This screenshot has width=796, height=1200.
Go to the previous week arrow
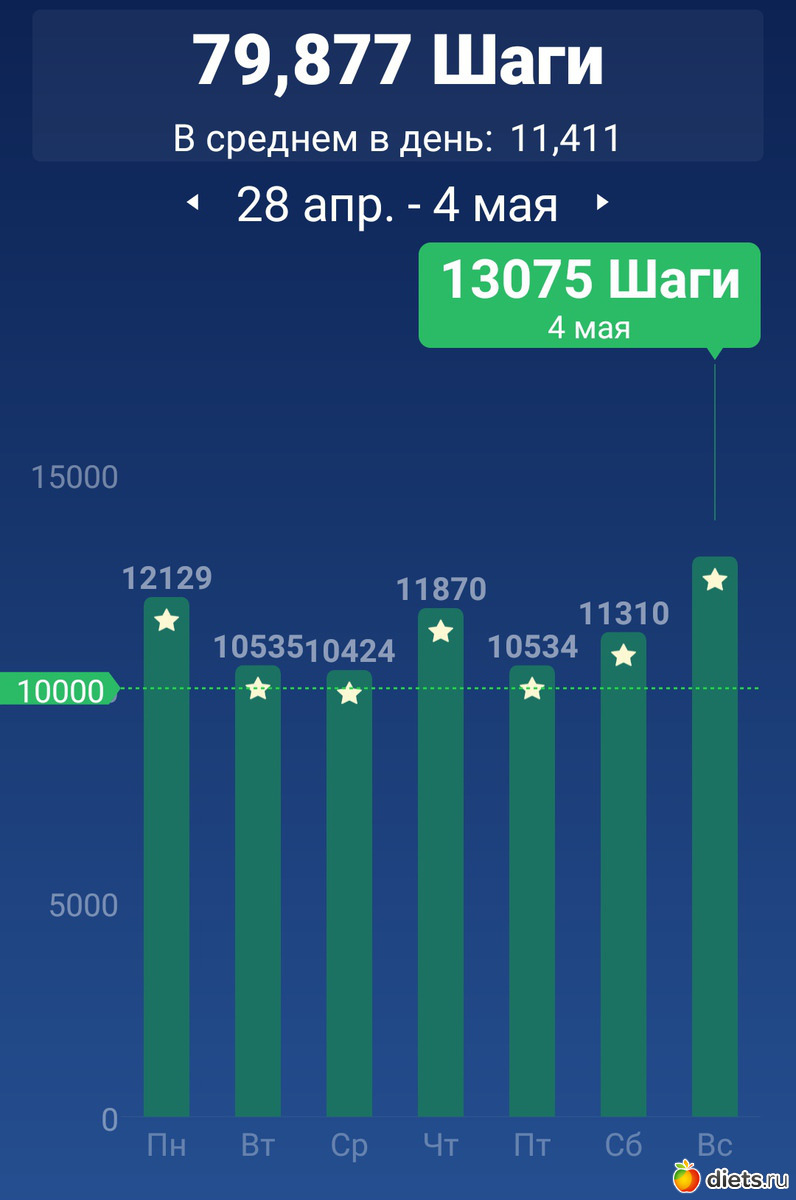(193, 203)
